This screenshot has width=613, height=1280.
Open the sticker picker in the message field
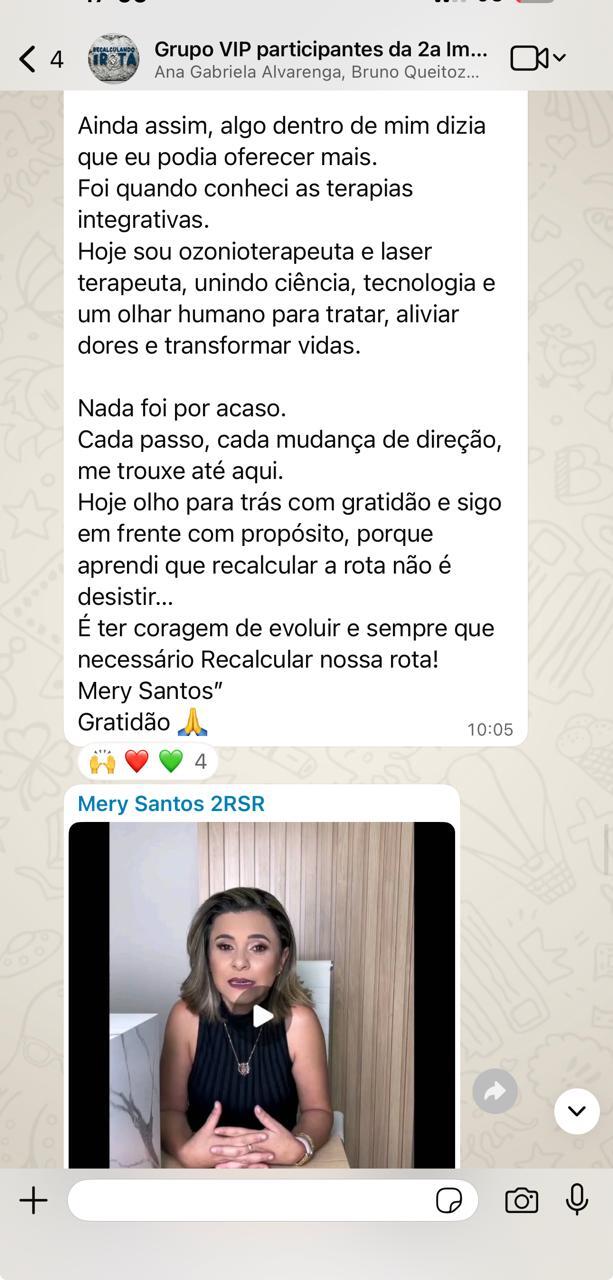pos(450,1200)
